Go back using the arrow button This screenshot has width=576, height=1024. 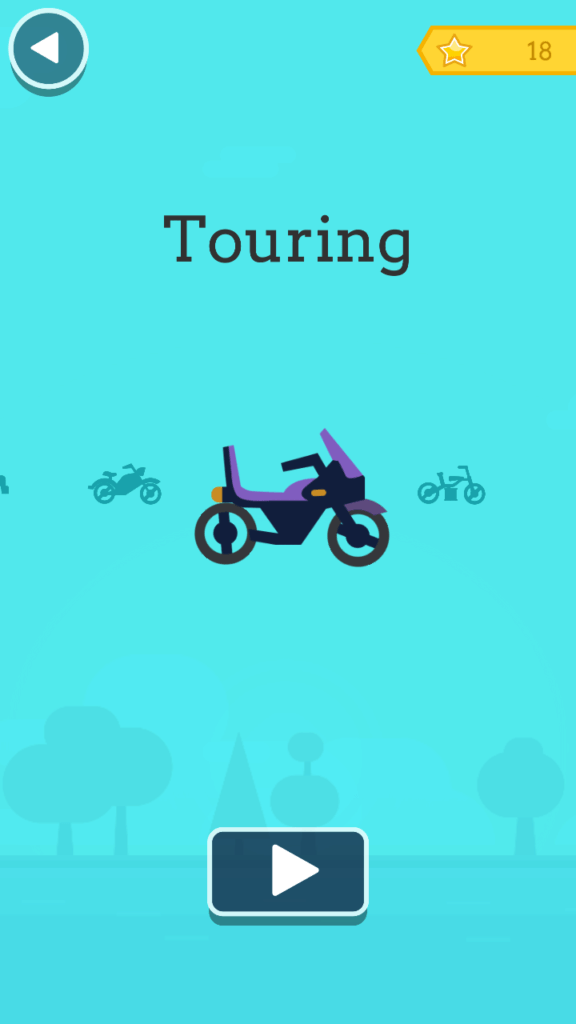tap(48, 48)
